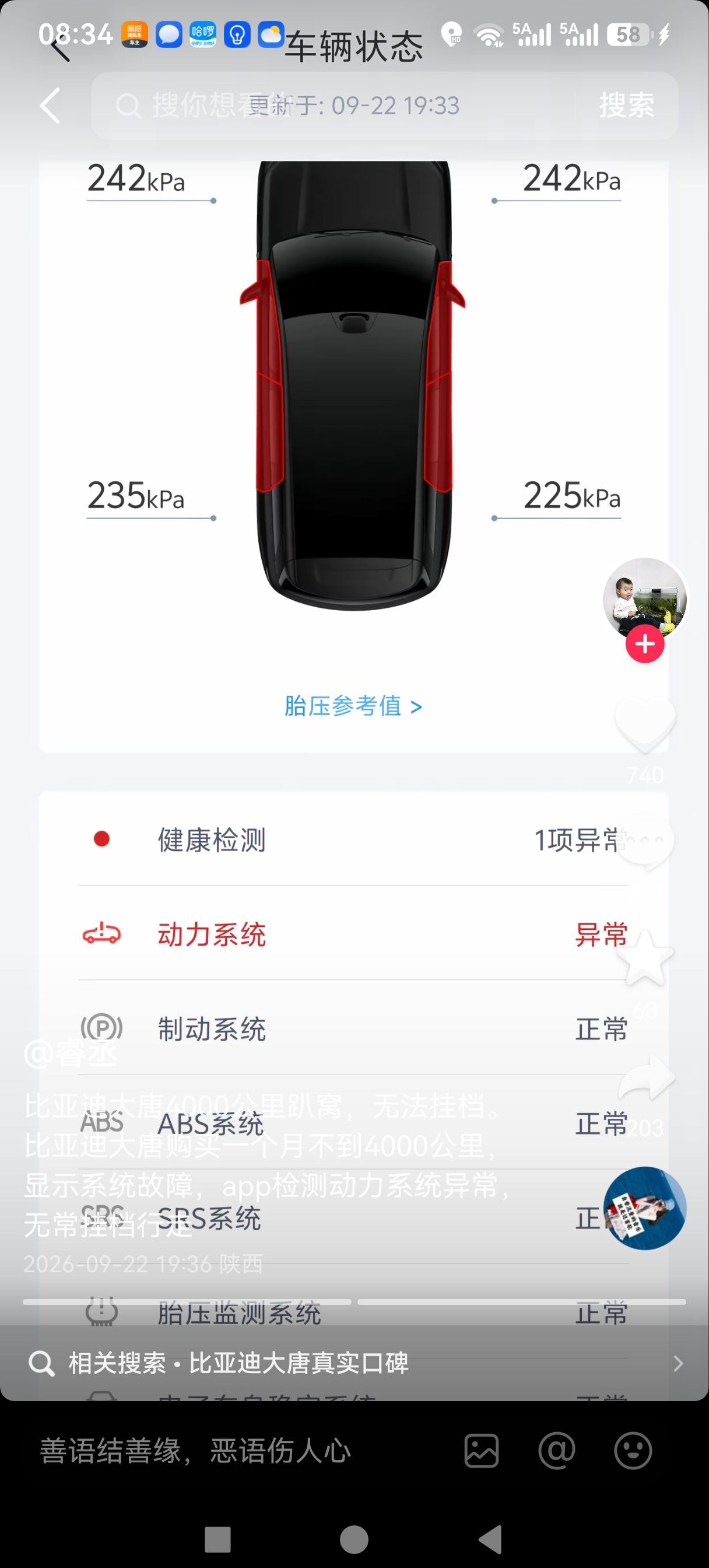Follow the author with the red plus

(x=645, y=644)
